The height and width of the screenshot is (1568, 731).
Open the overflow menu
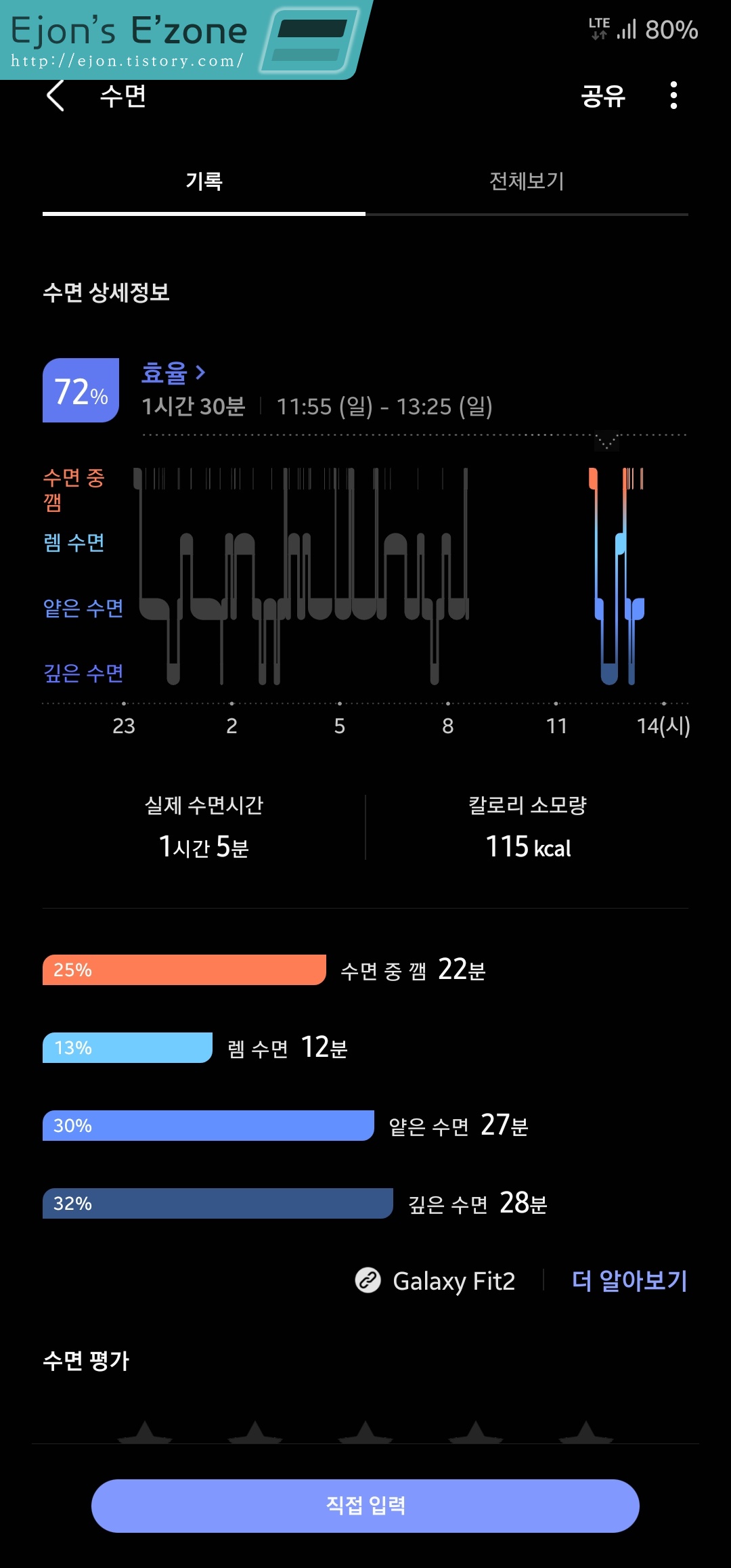673,95
